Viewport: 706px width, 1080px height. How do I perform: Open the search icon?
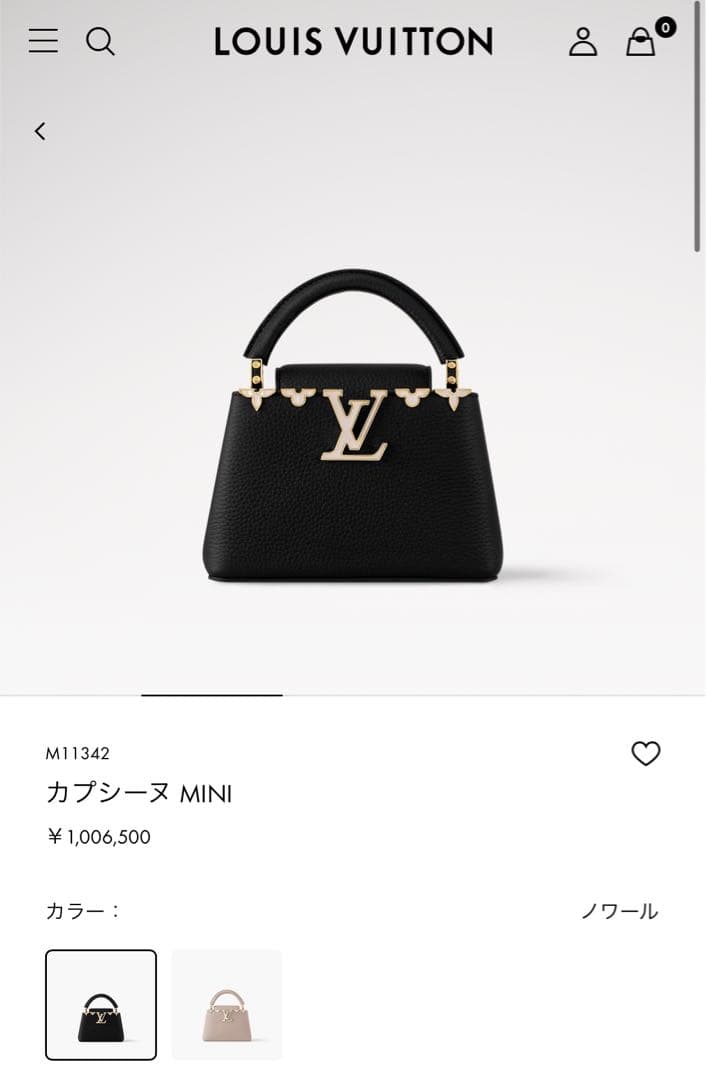click(x=100, y=41)
